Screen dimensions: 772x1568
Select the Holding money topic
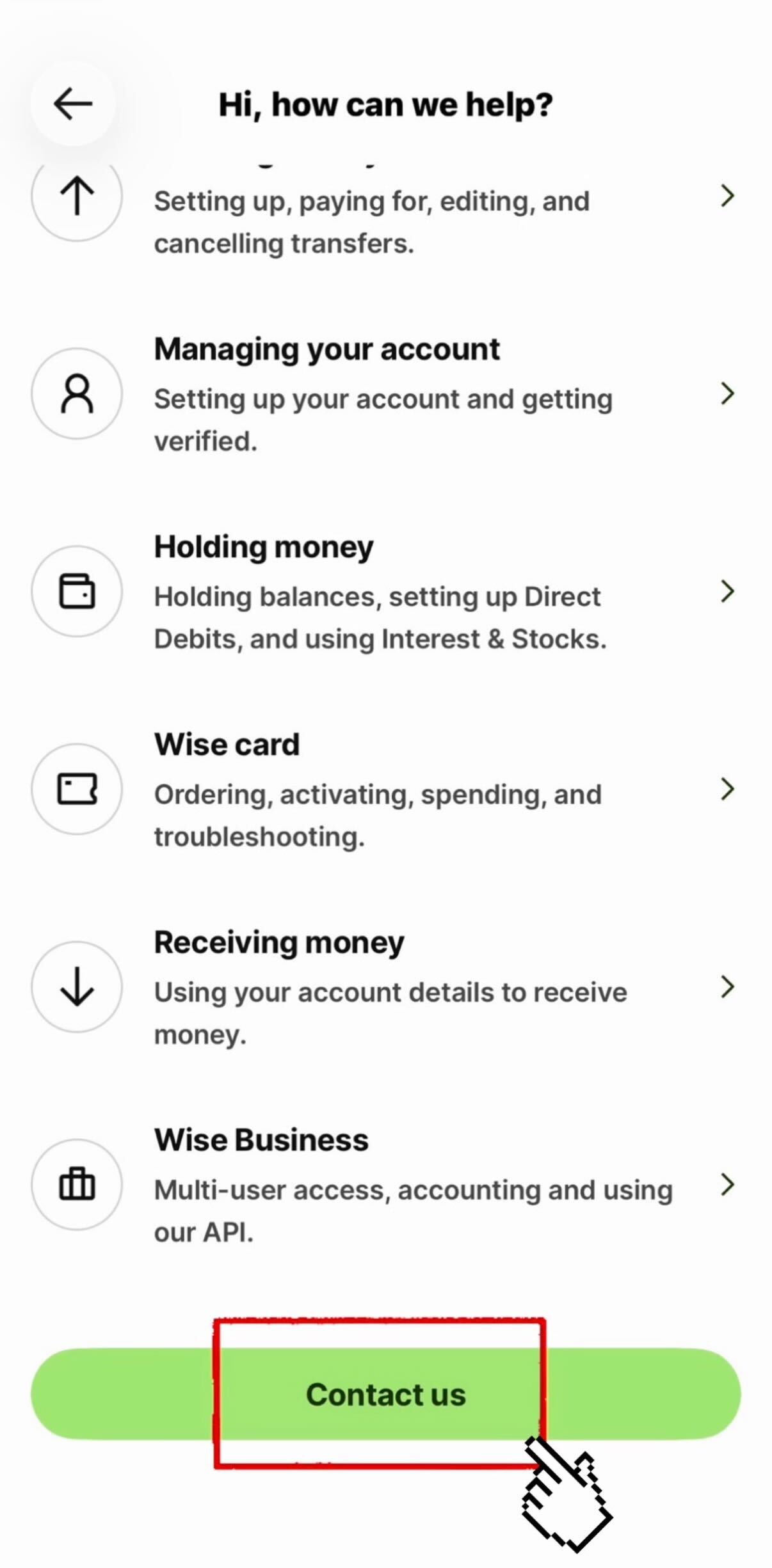point(384,592)
